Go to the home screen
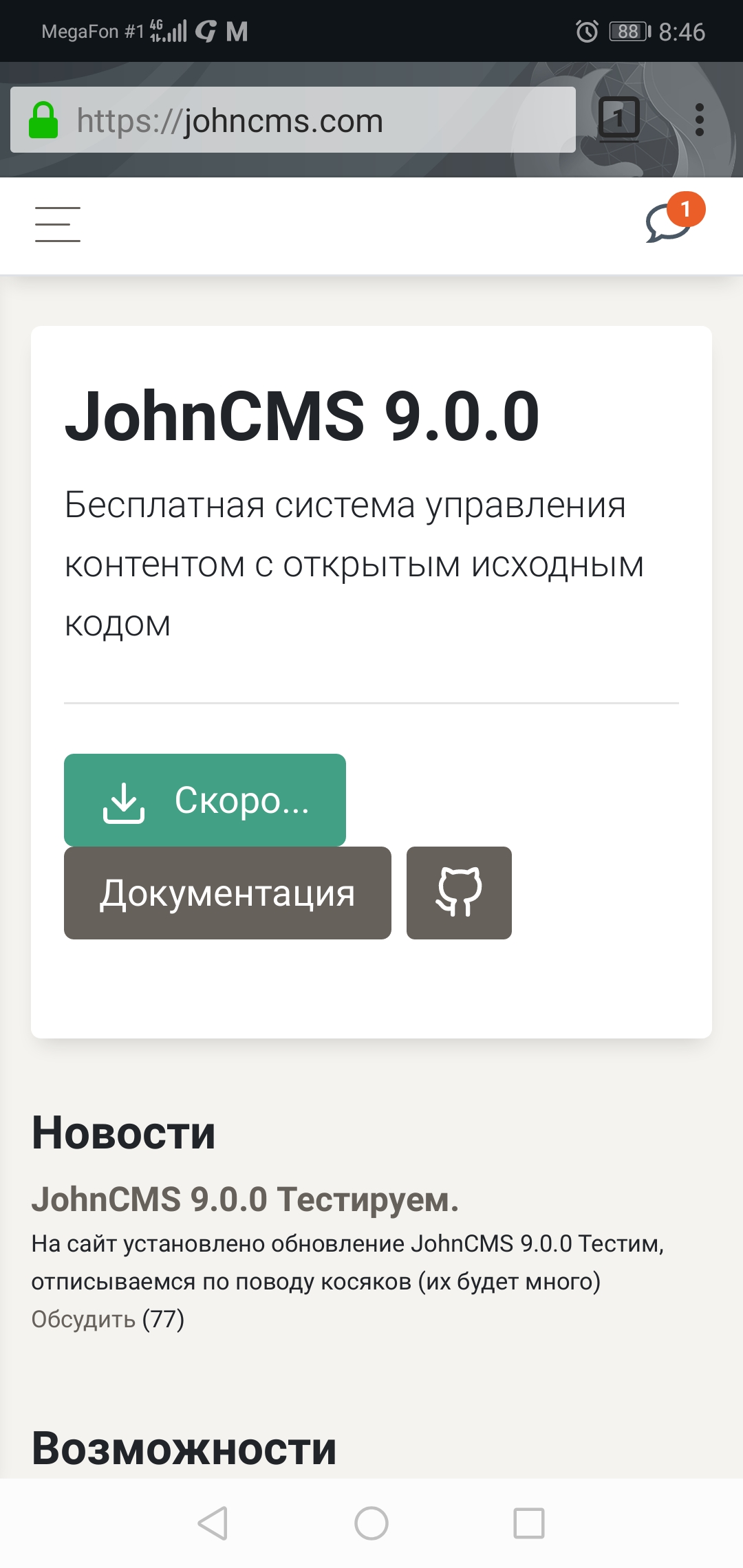This screenshot has height=1568, width=743. click(371, 1523)
